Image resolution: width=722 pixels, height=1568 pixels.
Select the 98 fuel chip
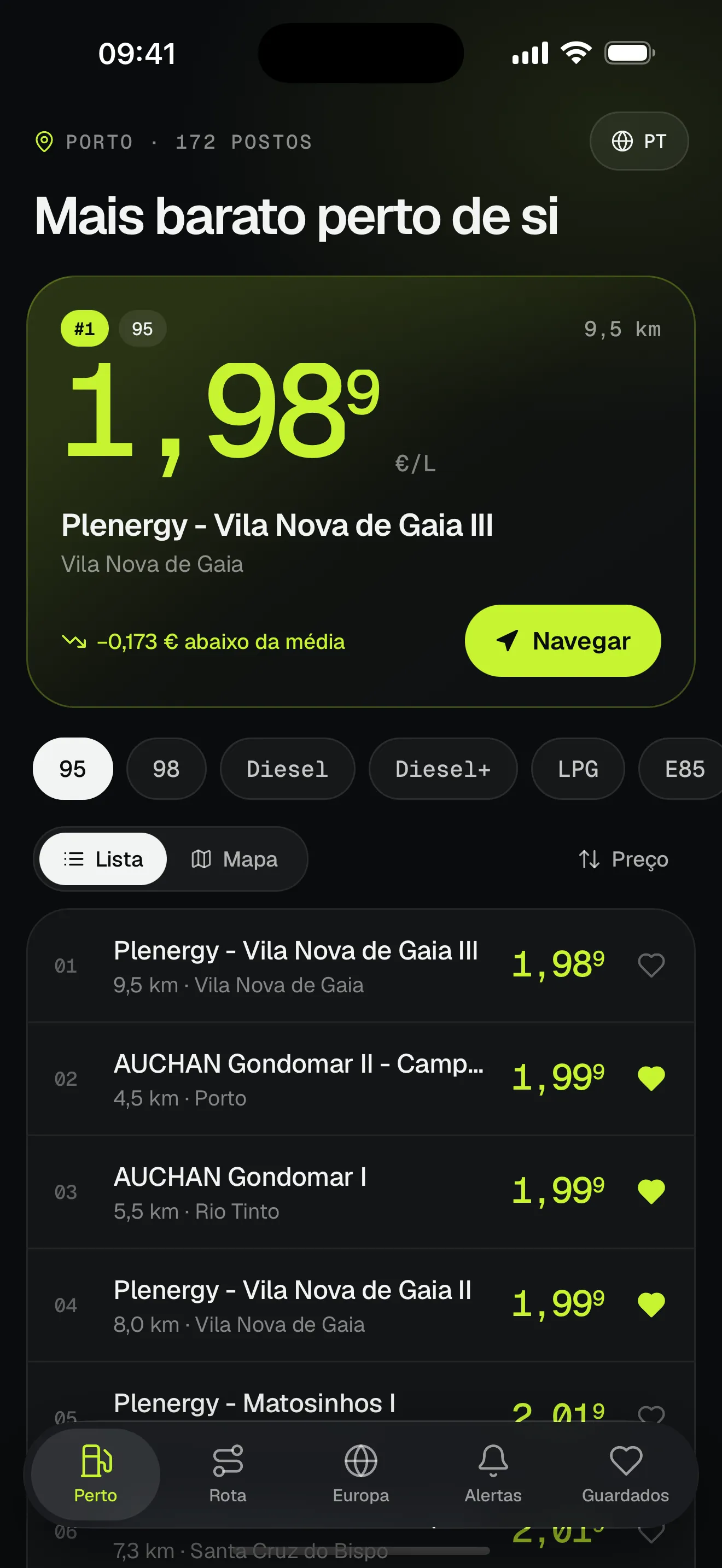(166, 768)
